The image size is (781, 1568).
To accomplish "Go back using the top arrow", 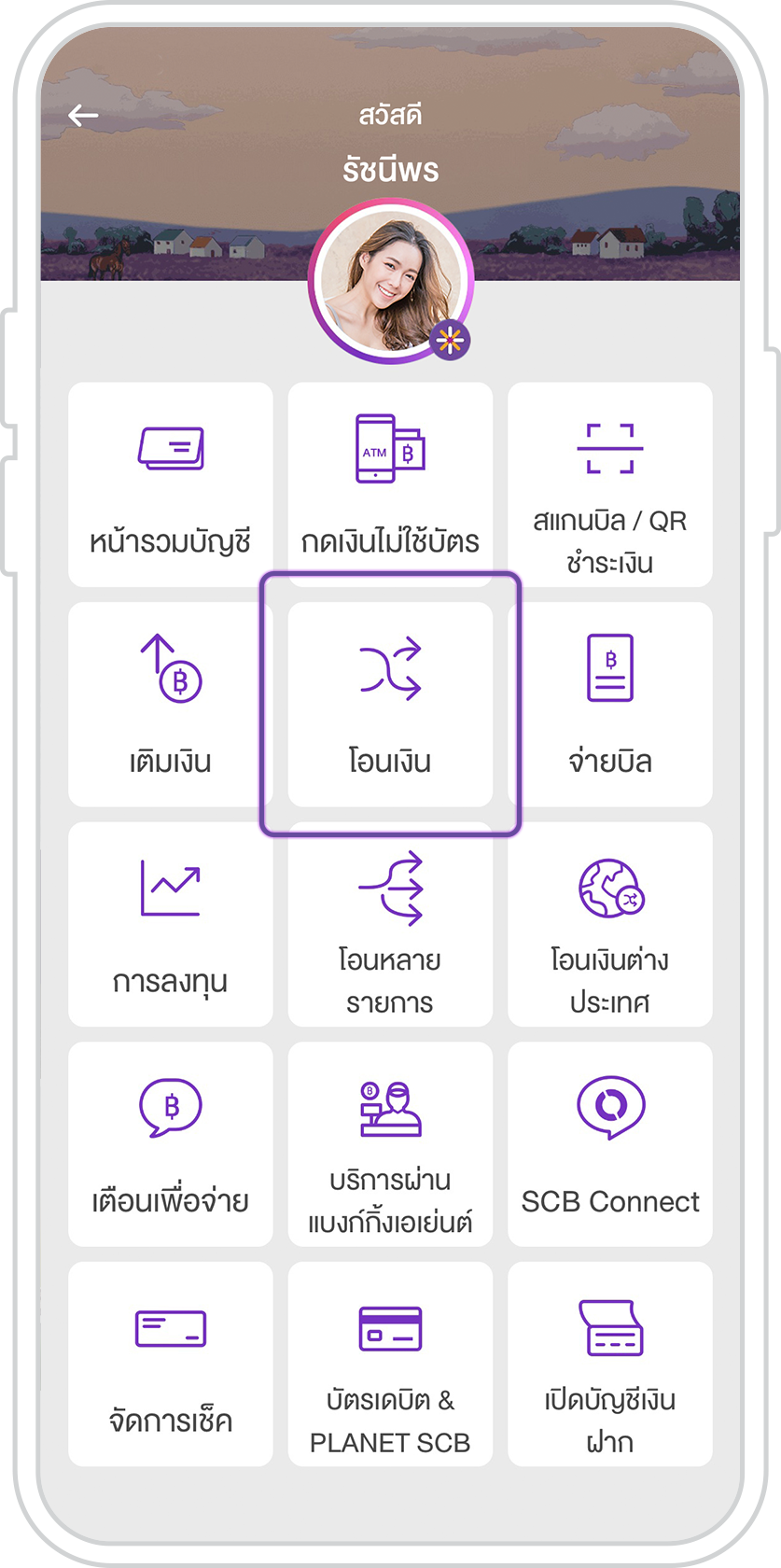I will (83, 116).
